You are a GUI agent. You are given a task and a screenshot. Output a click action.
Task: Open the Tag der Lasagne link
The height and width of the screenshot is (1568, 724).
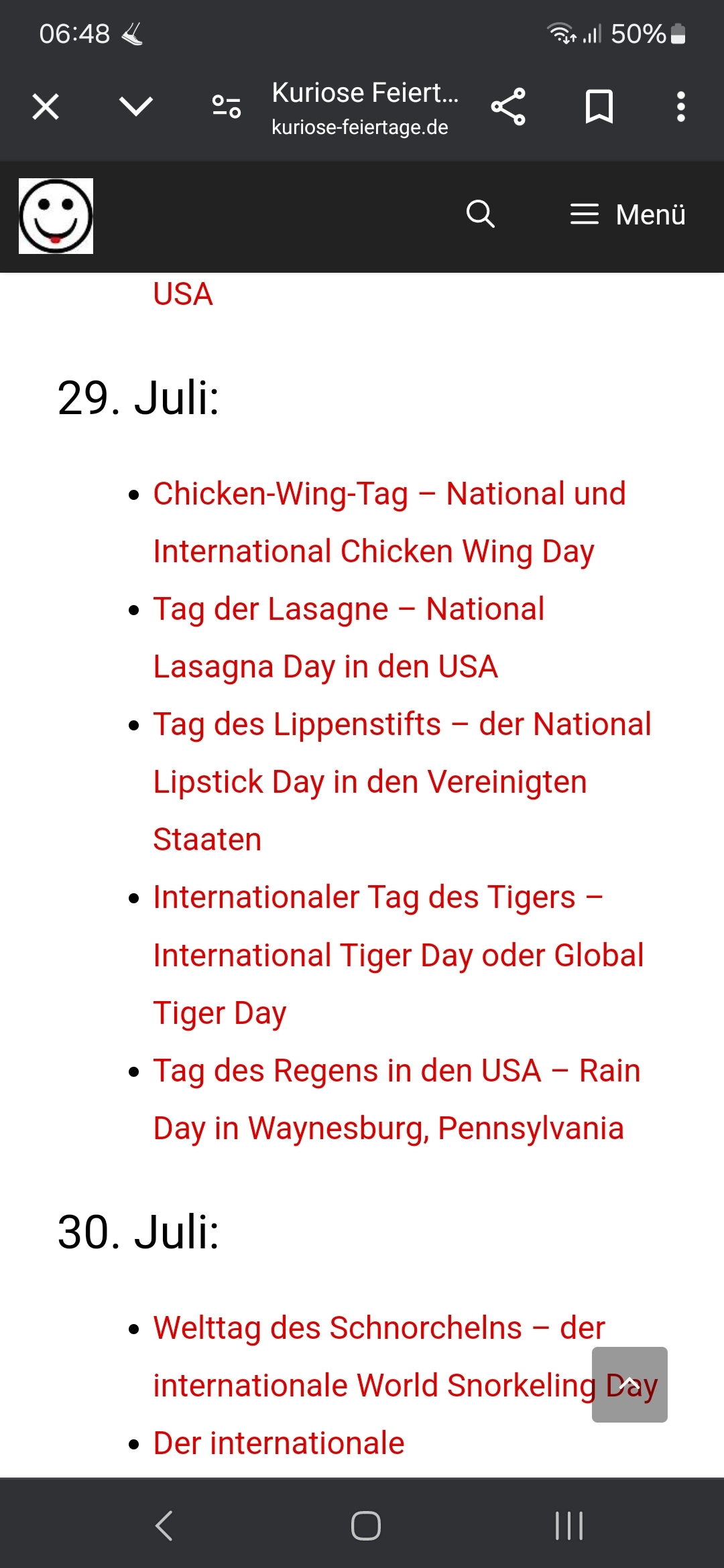[x=349, y=638]
